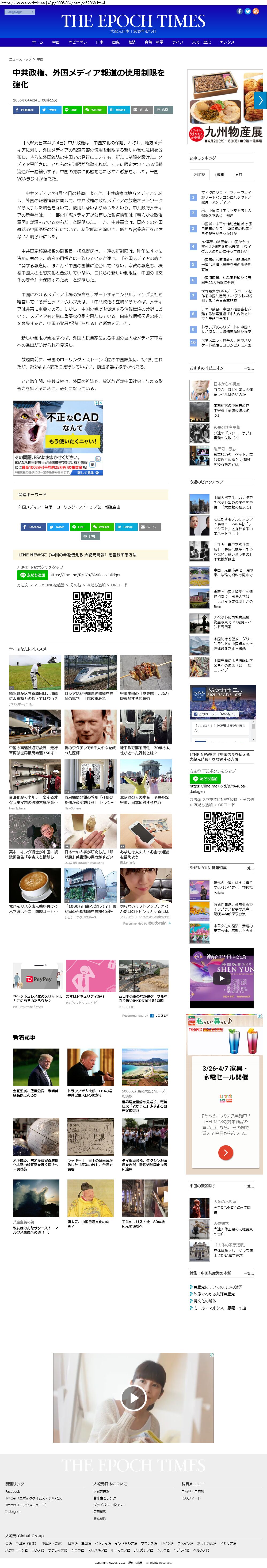
Task: Open the プライバシーポリシー footer link
Action: pos(109,1505)
